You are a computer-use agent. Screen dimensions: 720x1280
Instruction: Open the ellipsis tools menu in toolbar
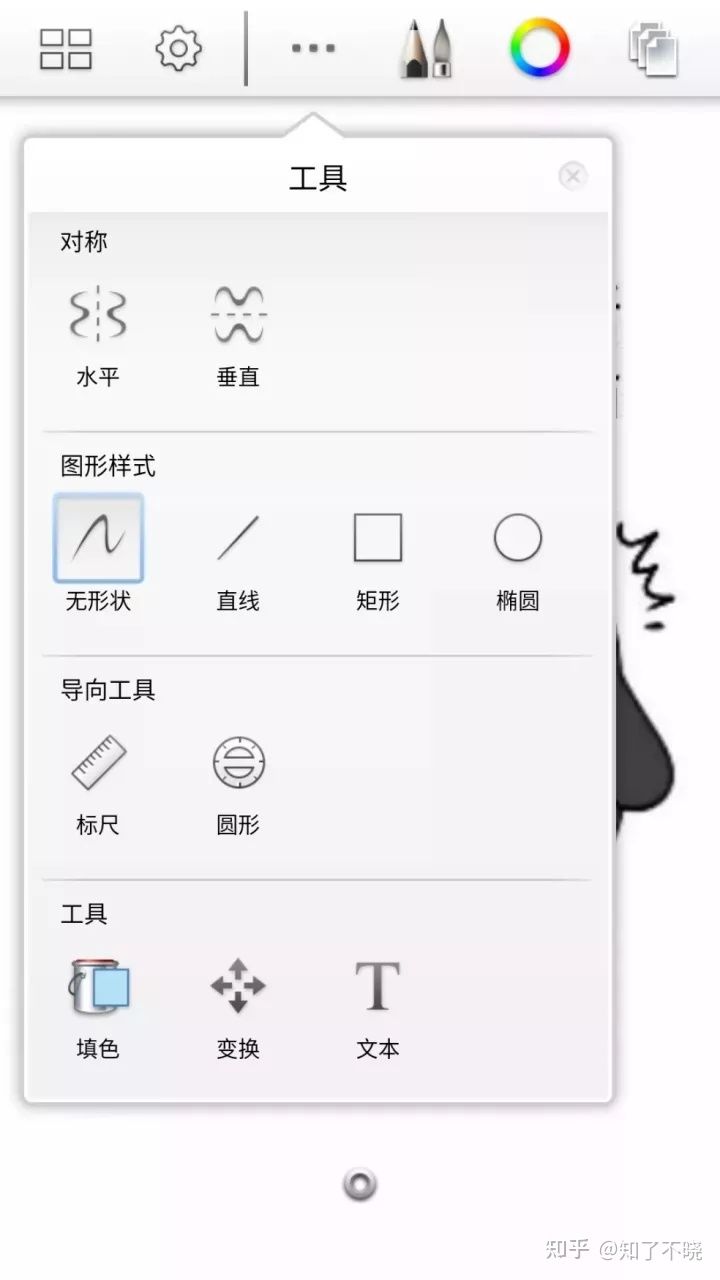click(313, 47)
